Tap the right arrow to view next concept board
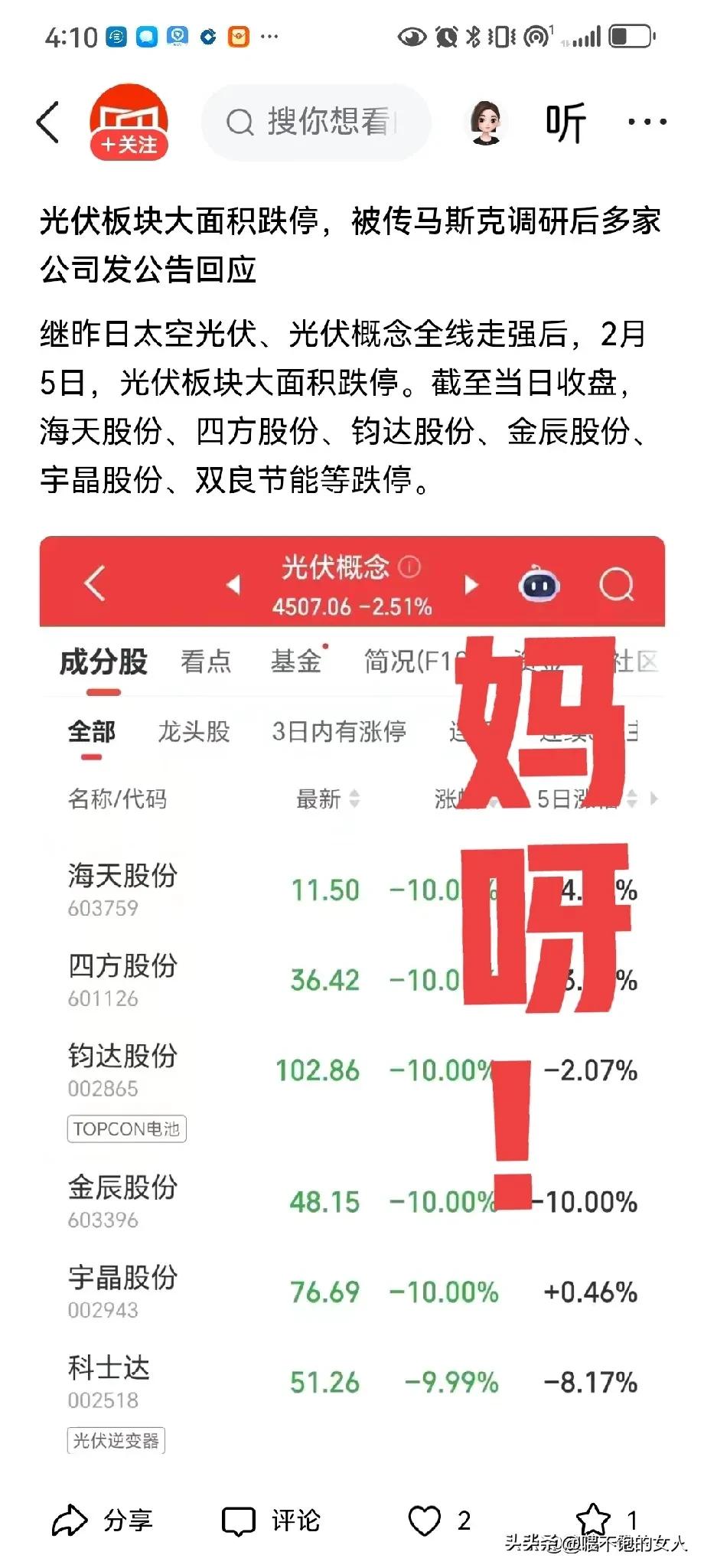This screenshot has width=704, height=1568. 471,584
